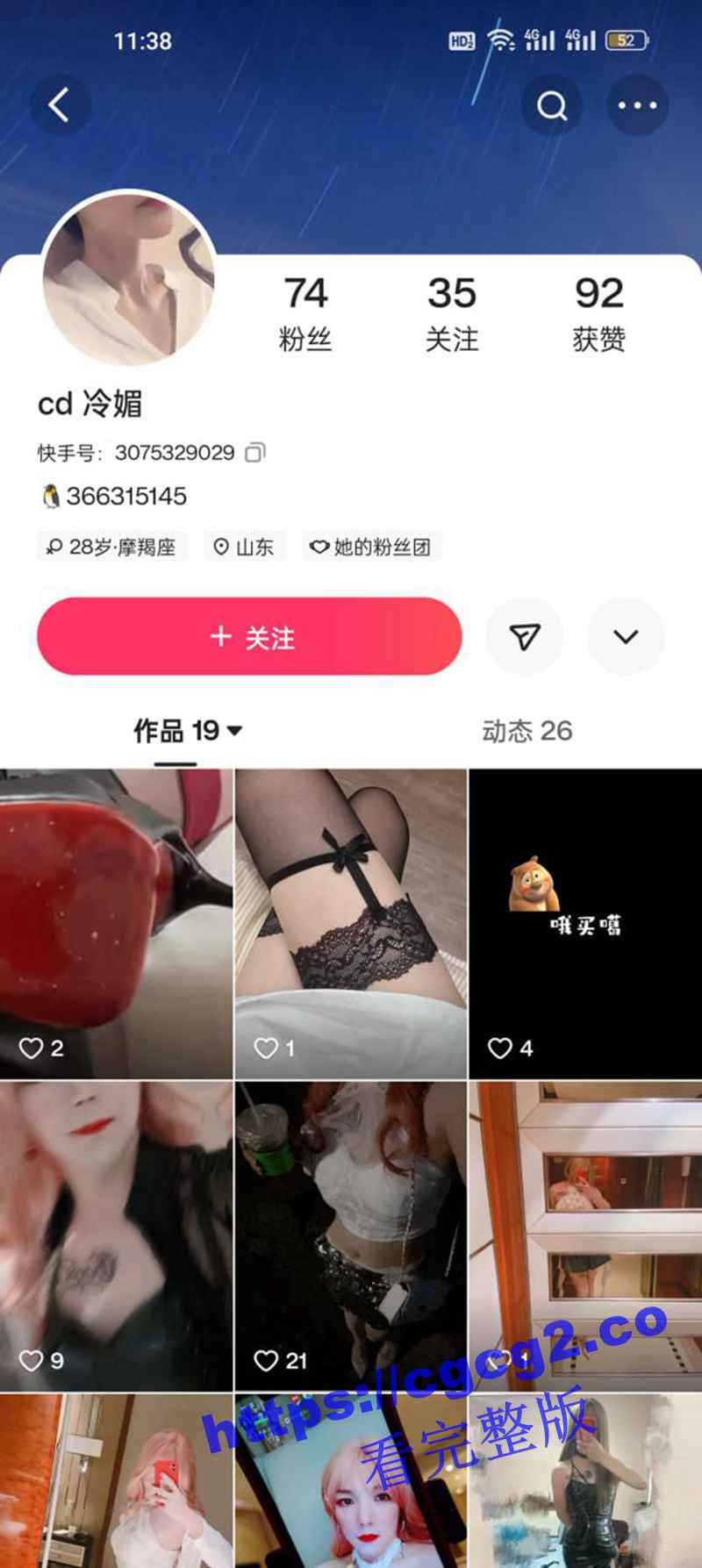Go back using the top arrow
Viewport: 702px width, 1568px height.
pos(60,106)
